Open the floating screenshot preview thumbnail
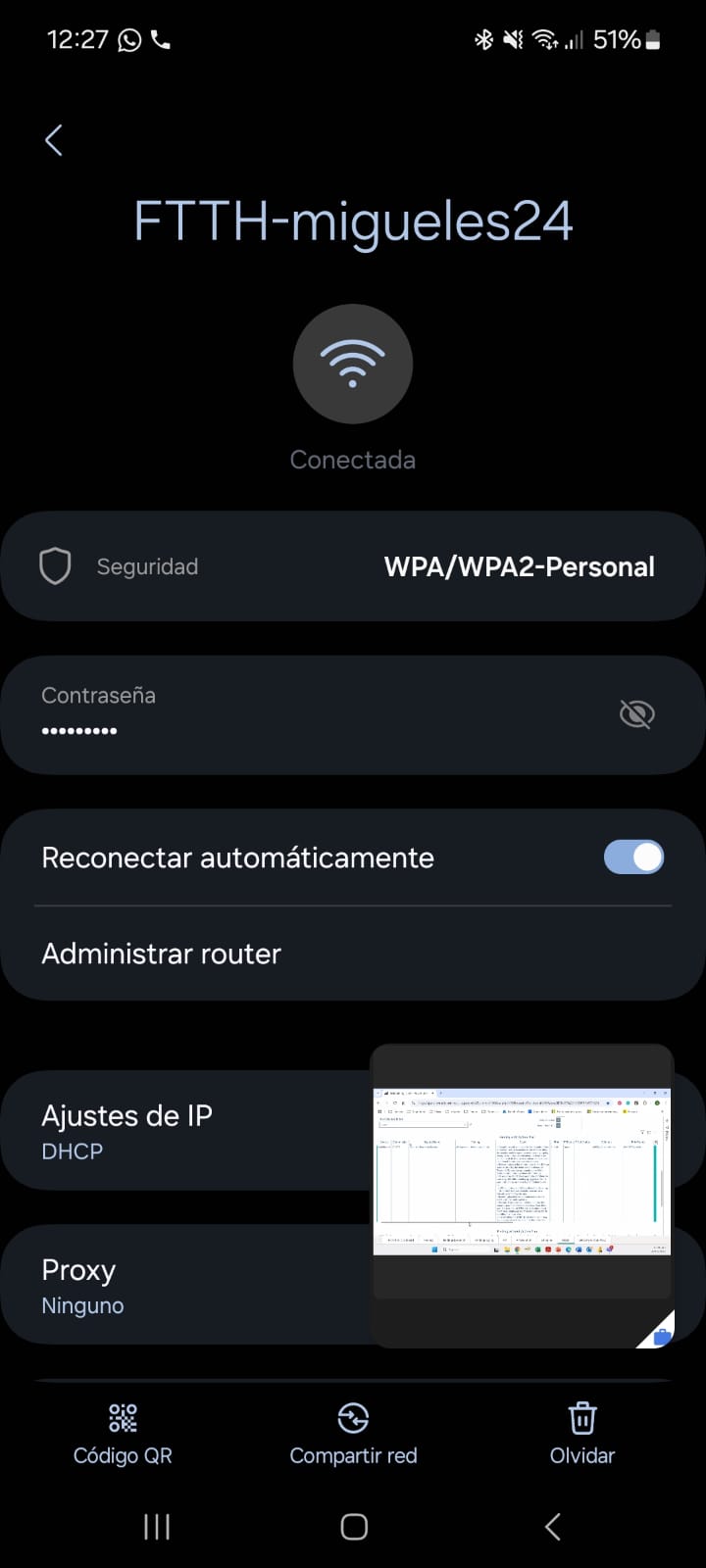706x1568 pixels. [522, 1171]
